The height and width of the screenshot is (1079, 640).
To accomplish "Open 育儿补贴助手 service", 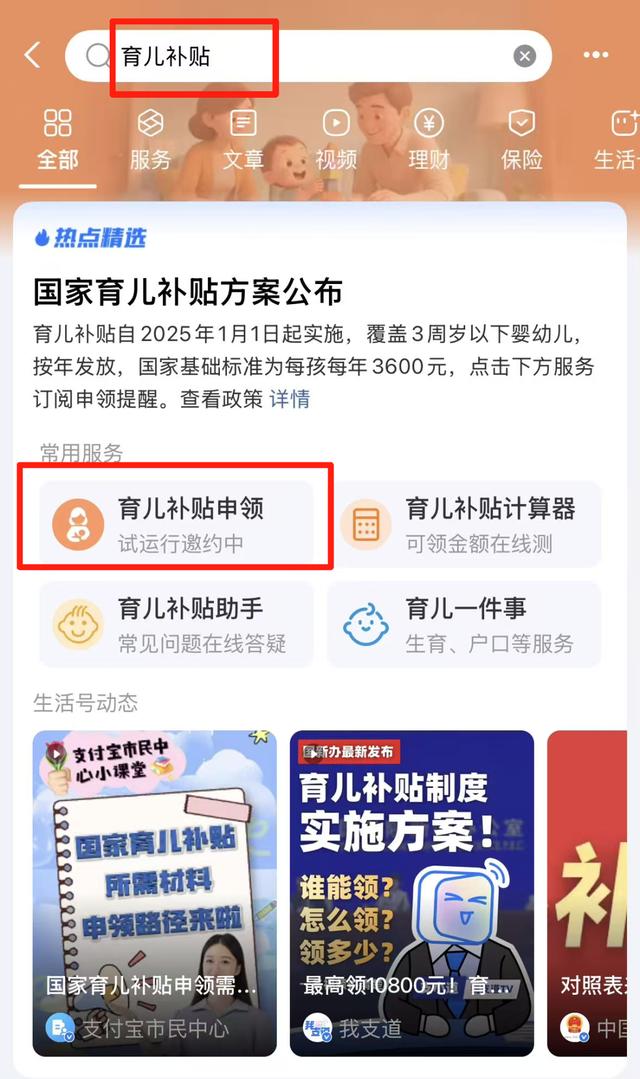I will pos(177,624).
